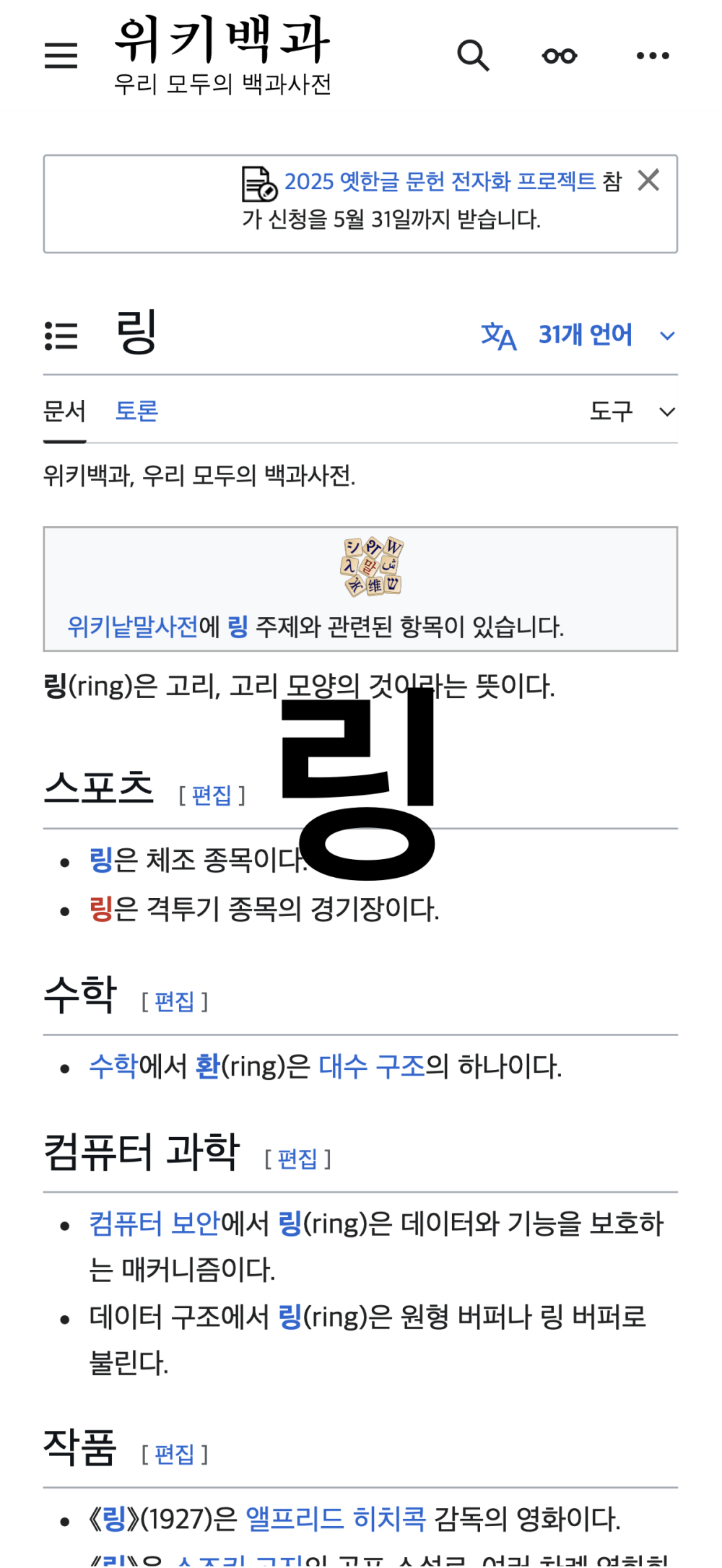Edit the 수학 section

[x=175, y=1001]
